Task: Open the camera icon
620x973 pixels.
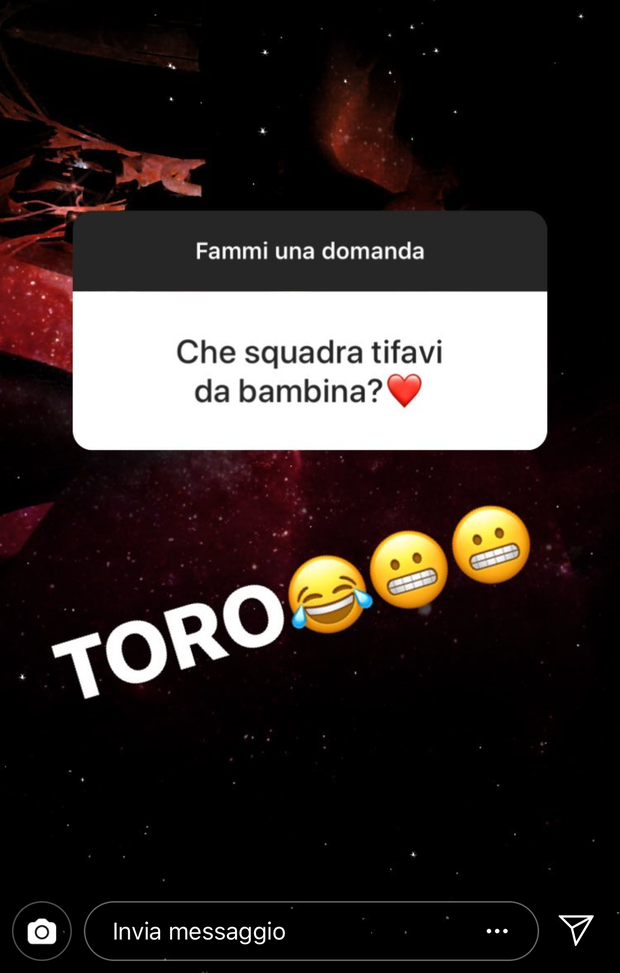Action: pyautogui.click(x=41, y=932)
